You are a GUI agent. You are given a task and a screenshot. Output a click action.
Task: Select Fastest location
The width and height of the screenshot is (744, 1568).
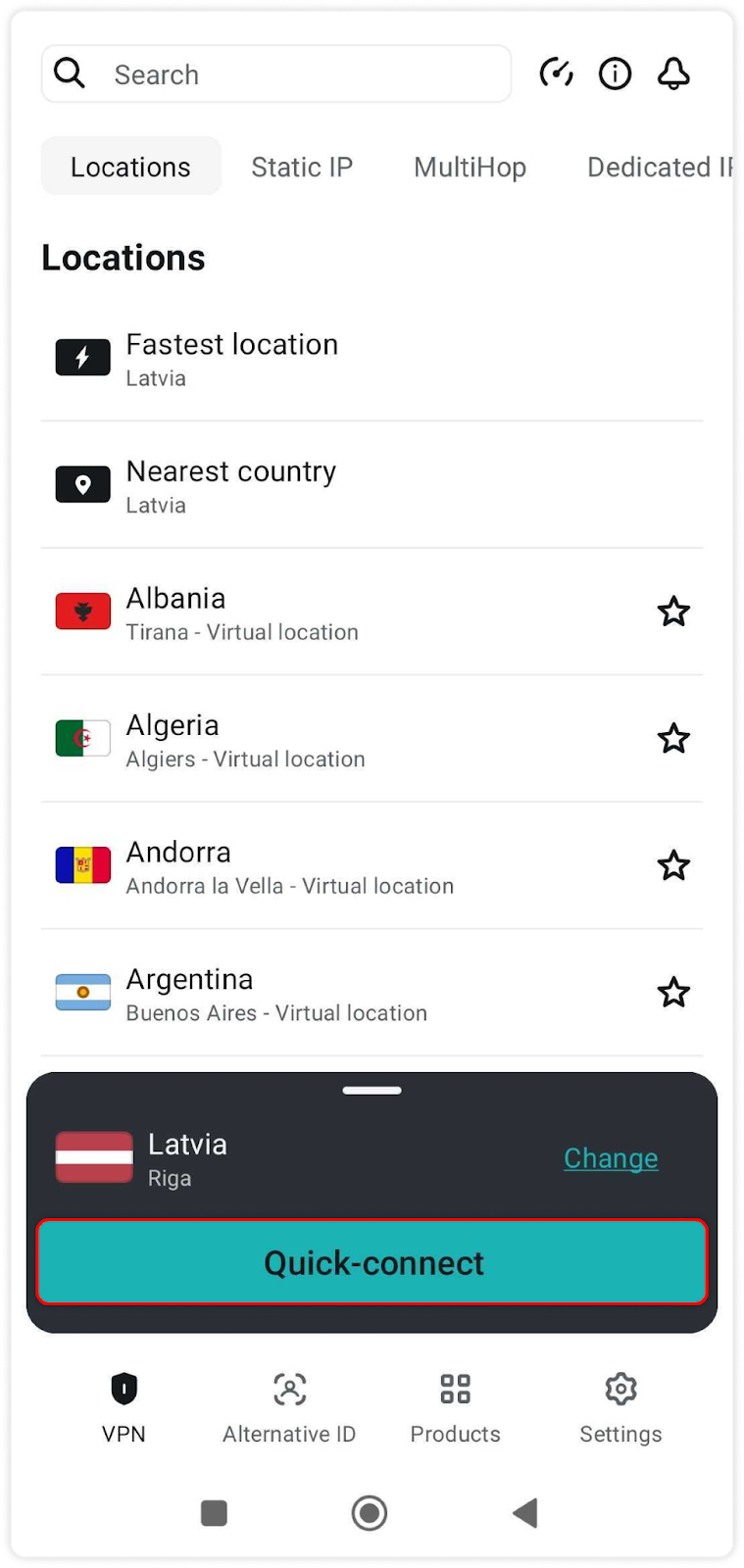[372, 359]
